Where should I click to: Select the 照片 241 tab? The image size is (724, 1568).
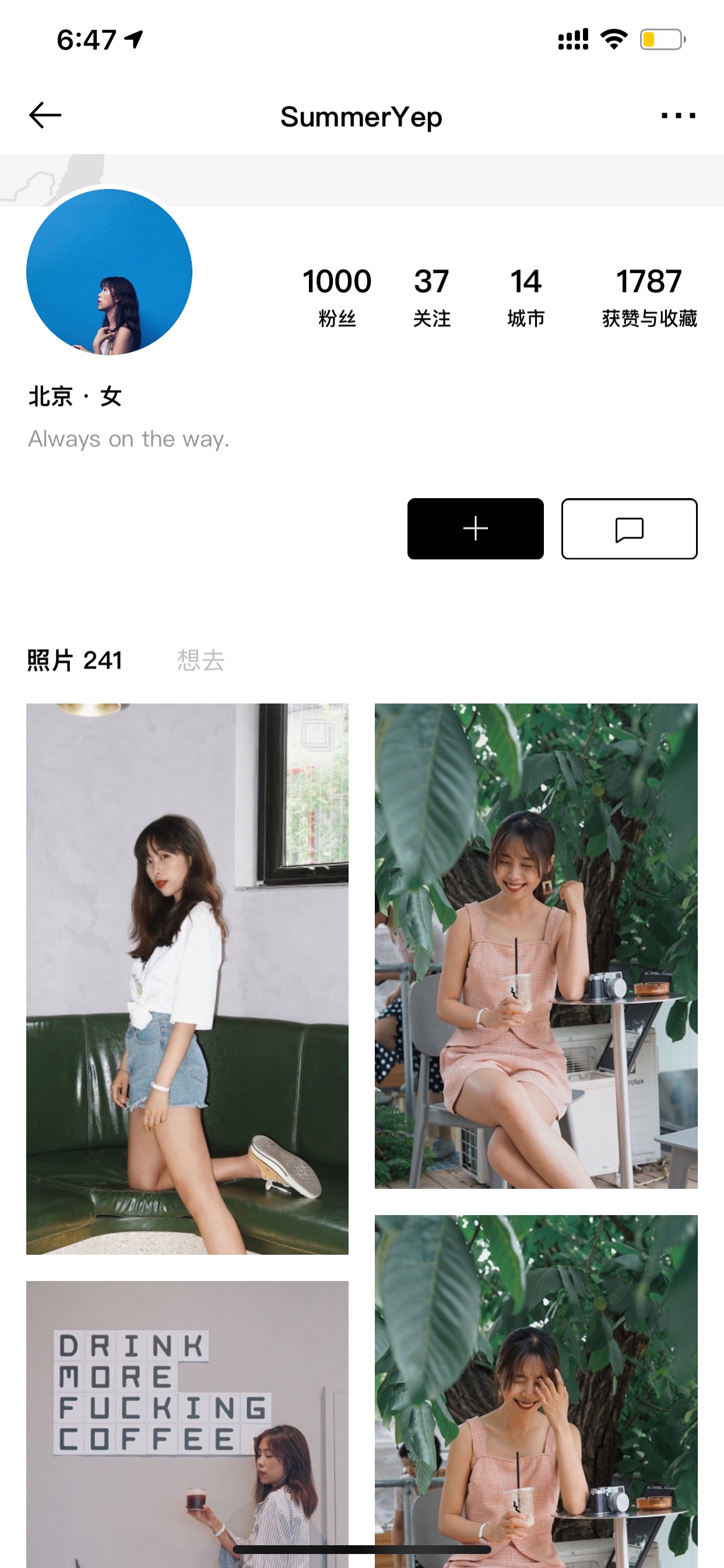[75, 660]
